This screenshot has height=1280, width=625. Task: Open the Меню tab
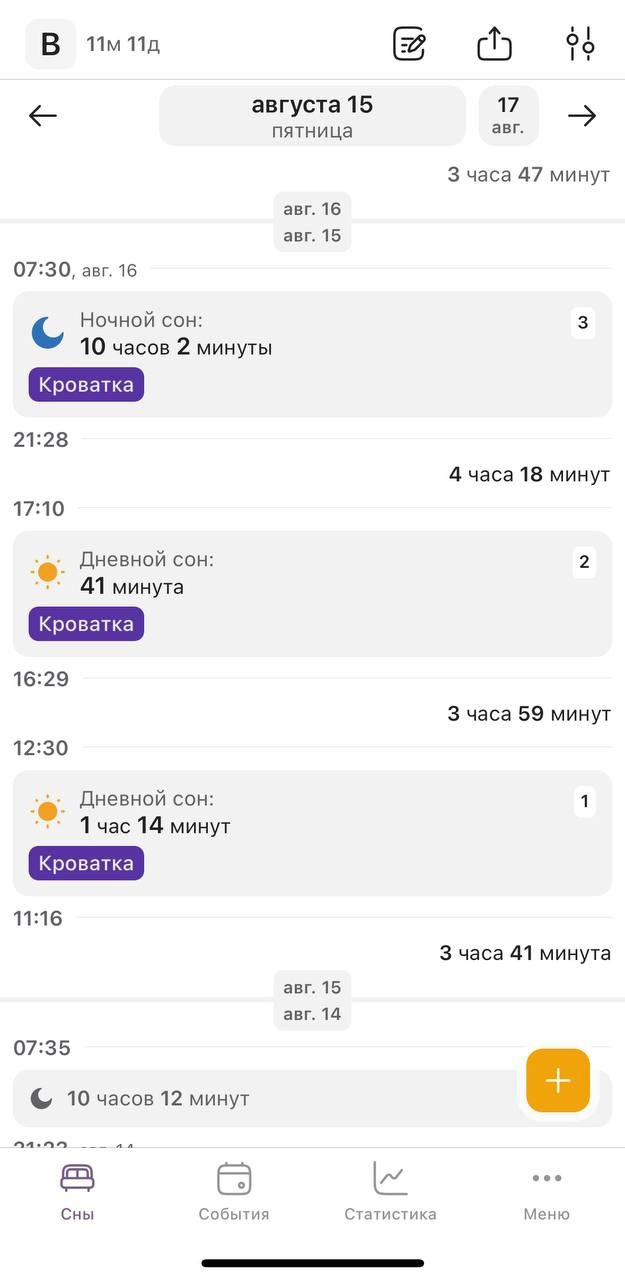pyautogui.click(x=547, y=1192)
